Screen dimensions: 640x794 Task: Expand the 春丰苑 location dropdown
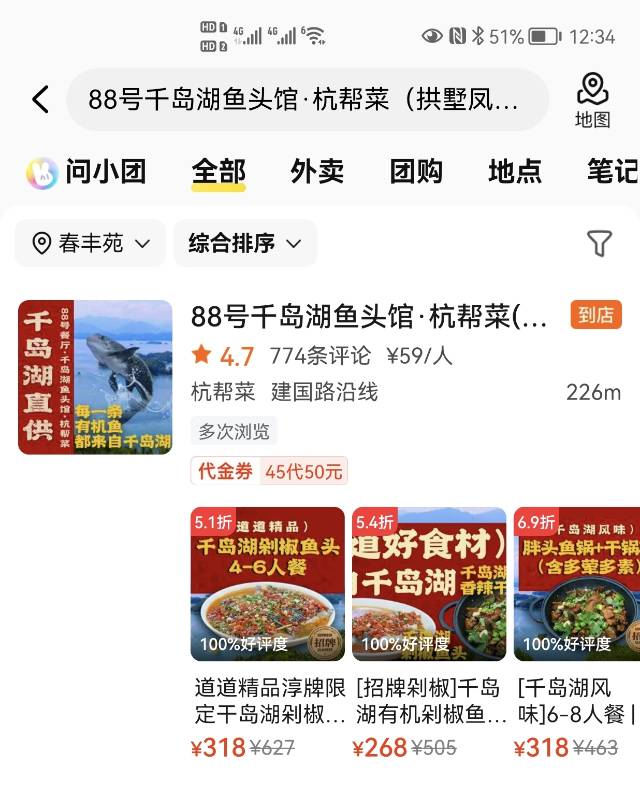coord(90,243)
